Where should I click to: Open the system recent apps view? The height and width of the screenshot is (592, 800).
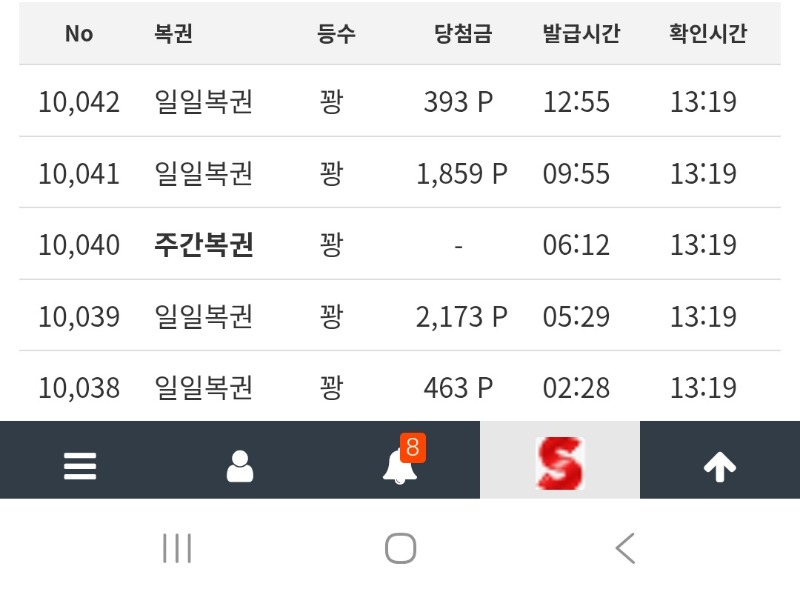[177, 548]
